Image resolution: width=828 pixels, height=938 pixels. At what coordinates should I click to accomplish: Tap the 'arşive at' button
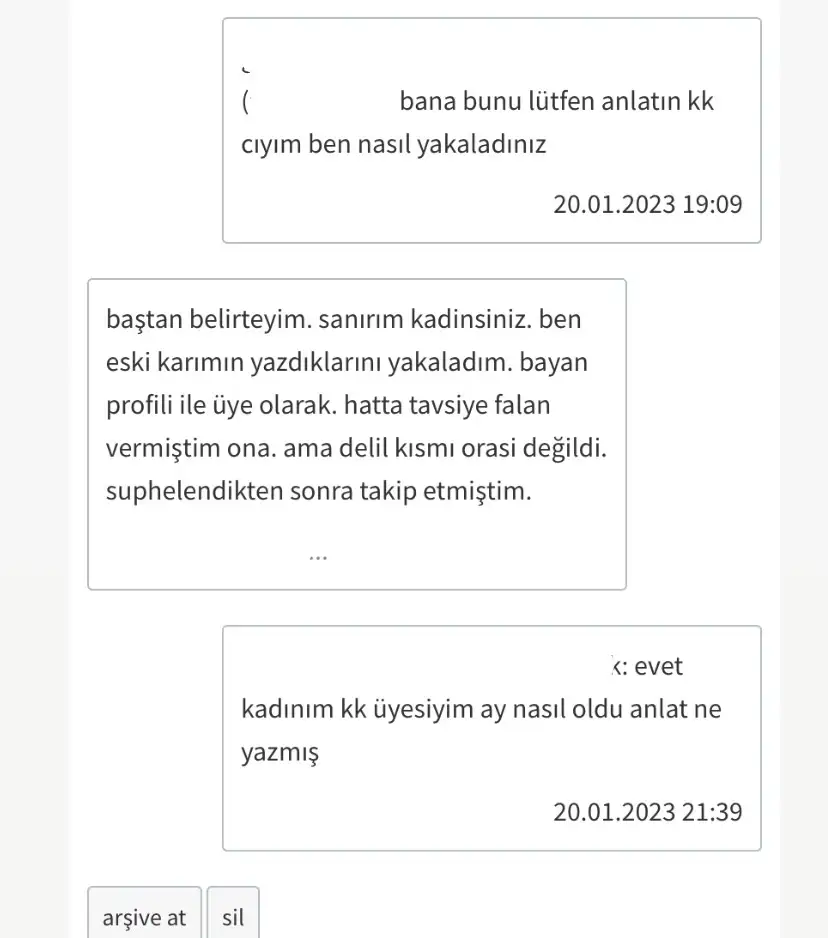click(144, 915)
